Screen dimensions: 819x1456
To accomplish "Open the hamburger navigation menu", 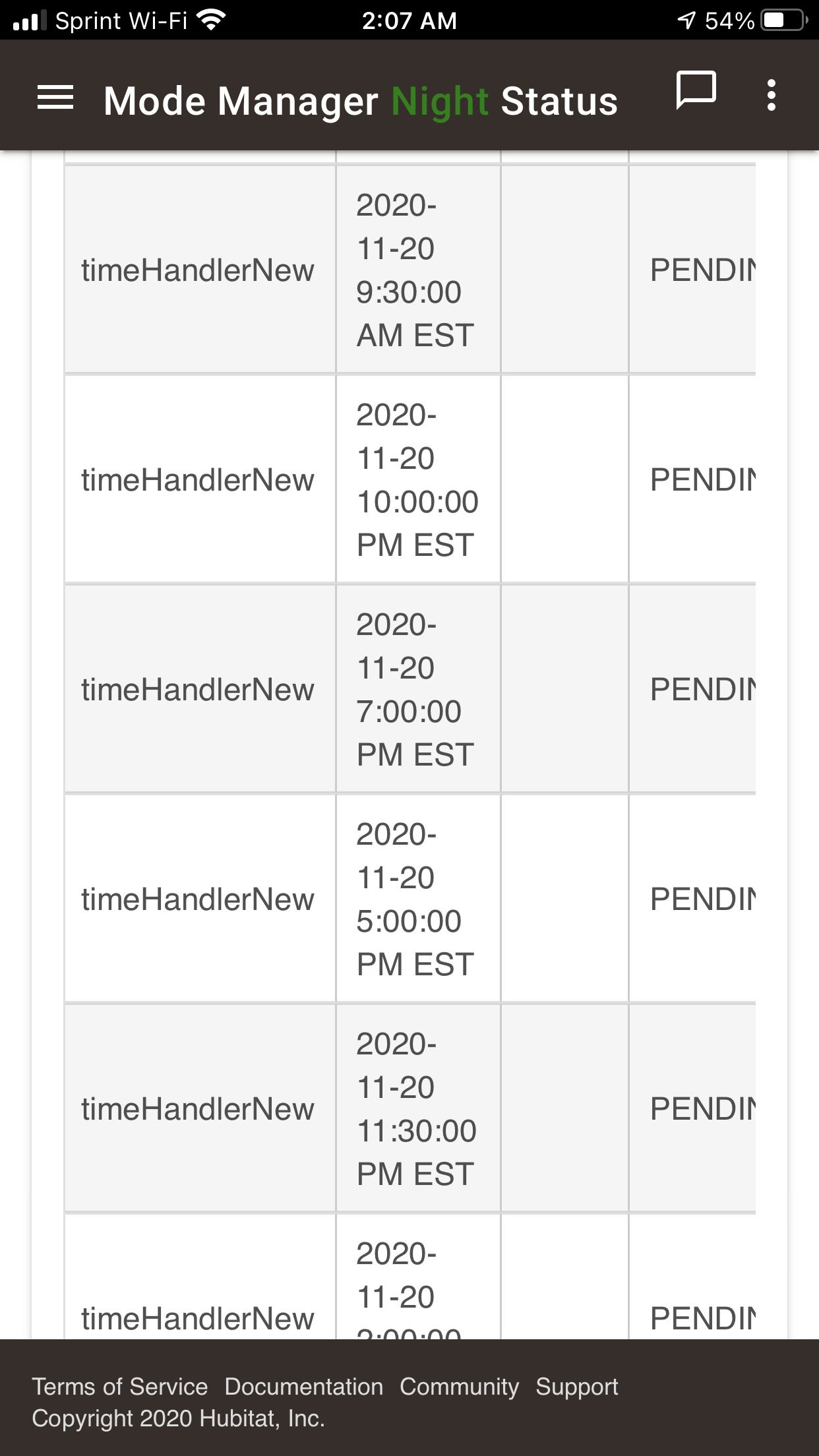I will pos(55,98).
